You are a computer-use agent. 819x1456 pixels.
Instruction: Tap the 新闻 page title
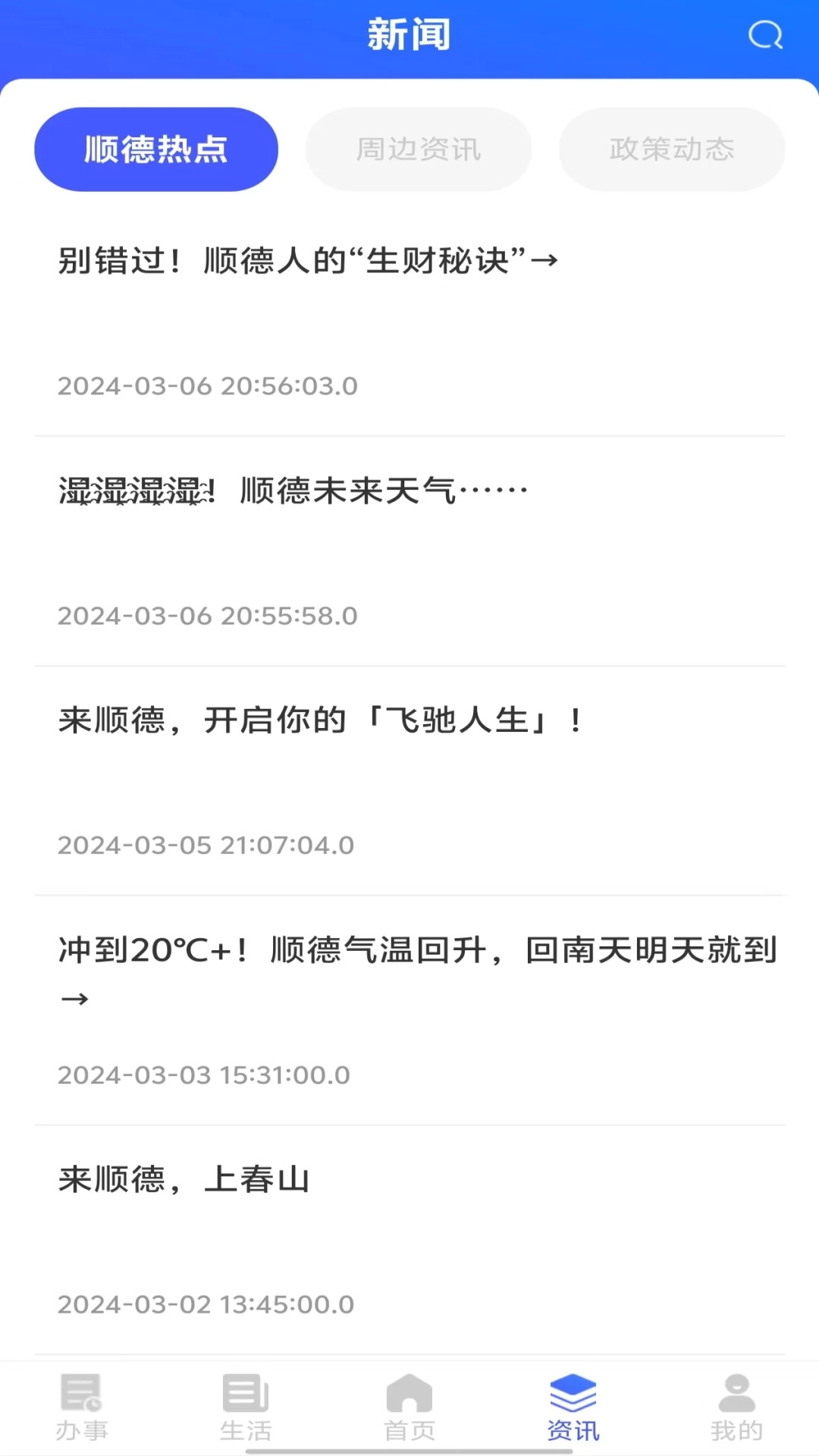coord(409,34)
